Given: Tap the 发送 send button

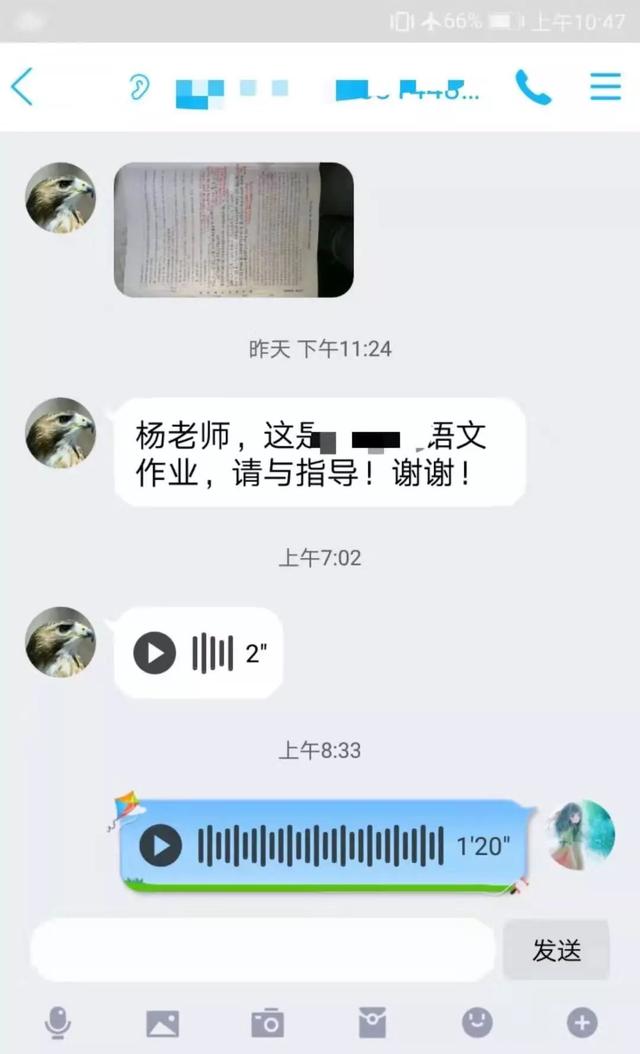Looking at the screenshot, I should [556, 950].
